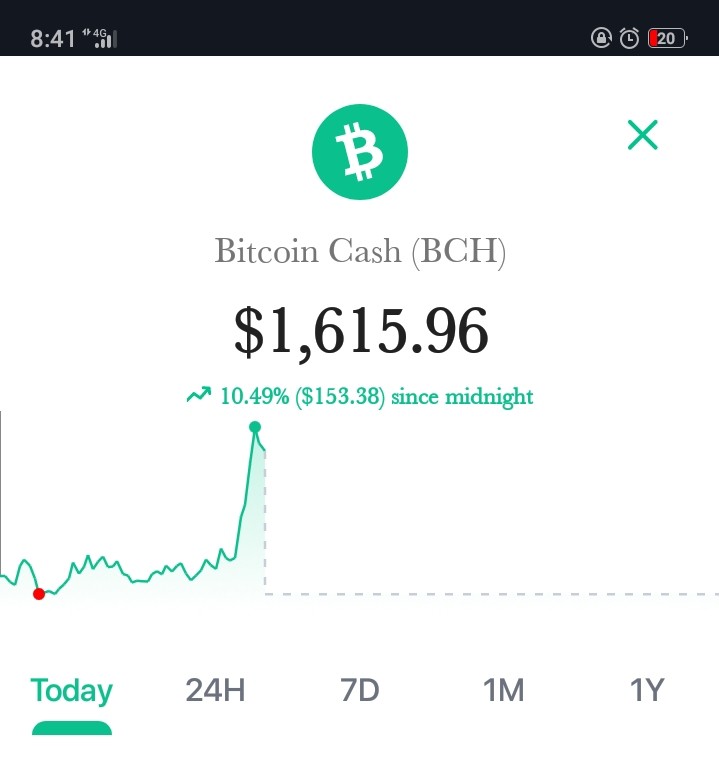This screenshot has height=762, width=719.
Task: Switch to the 24H chart range
Action: [x=215, y=690]
